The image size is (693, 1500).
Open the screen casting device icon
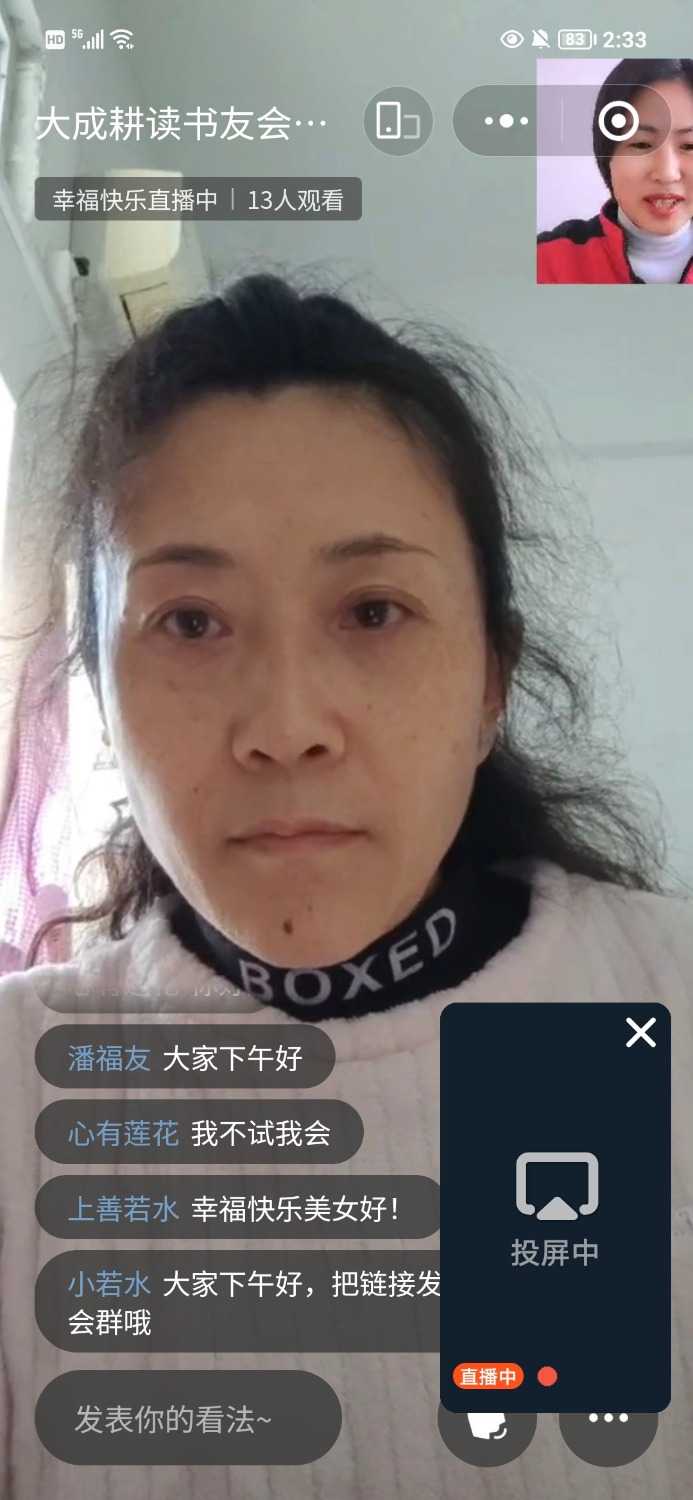click(397, 121)
